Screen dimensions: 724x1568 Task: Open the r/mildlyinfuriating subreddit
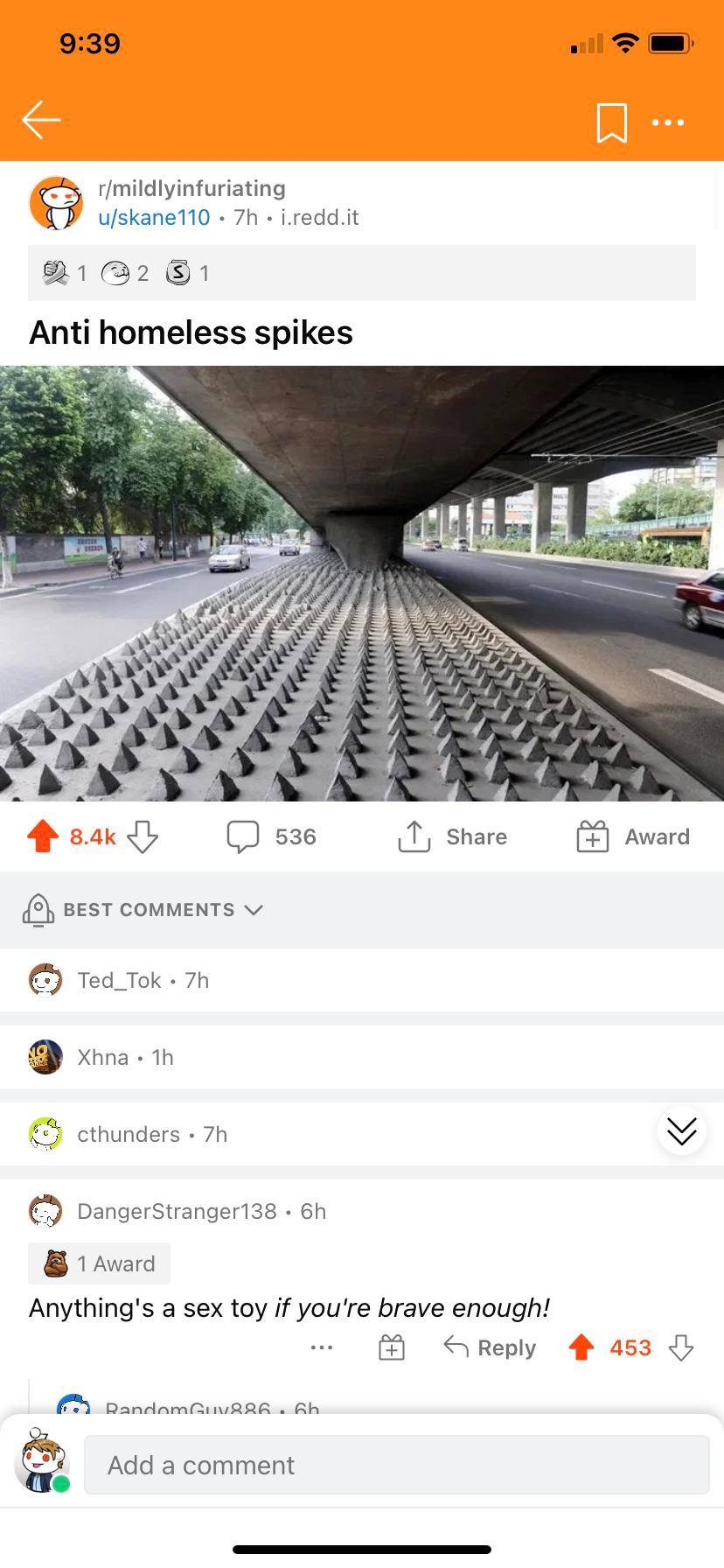click(x=191, y=188)
